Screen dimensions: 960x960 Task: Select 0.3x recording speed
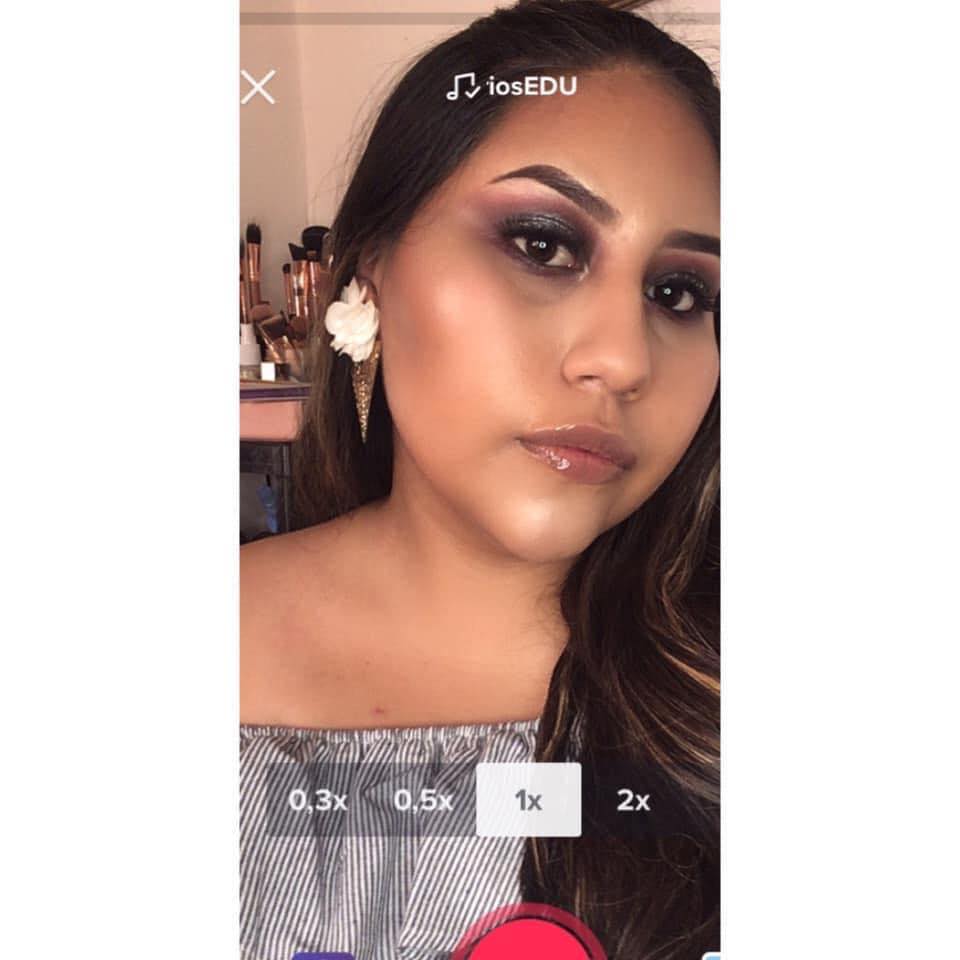tap(318, 800)
